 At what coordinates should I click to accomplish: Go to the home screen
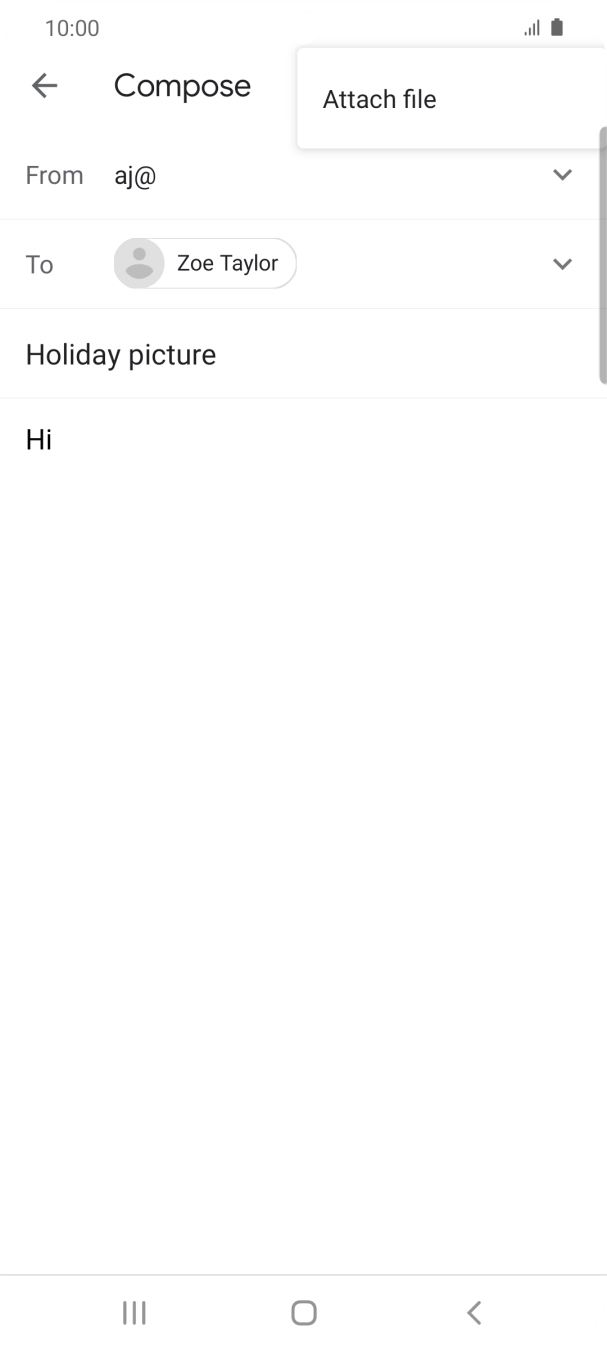click(x=304, y=1313)
